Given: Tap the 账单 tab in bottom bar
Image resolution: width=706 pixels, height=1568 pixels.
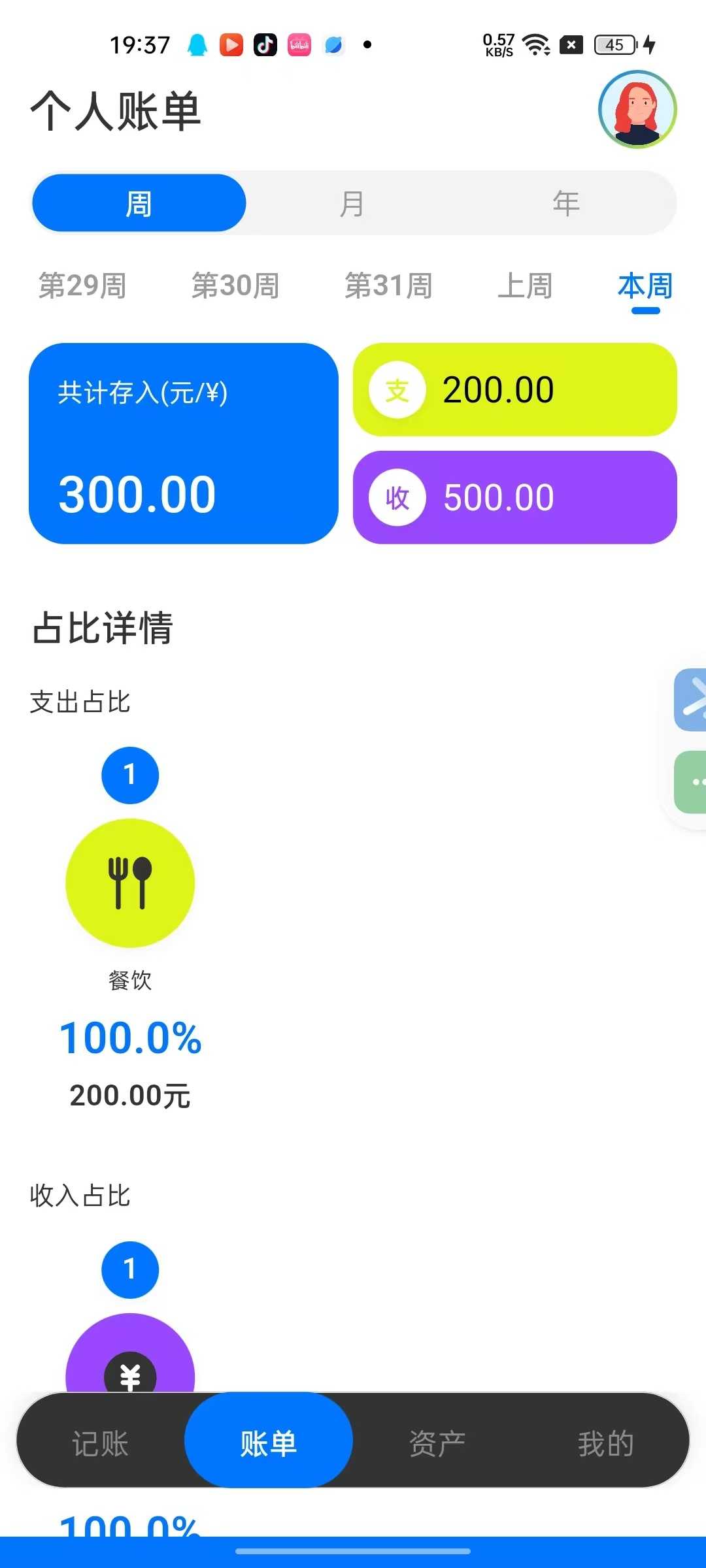Looking at the screenshot, I should 269,1443.
